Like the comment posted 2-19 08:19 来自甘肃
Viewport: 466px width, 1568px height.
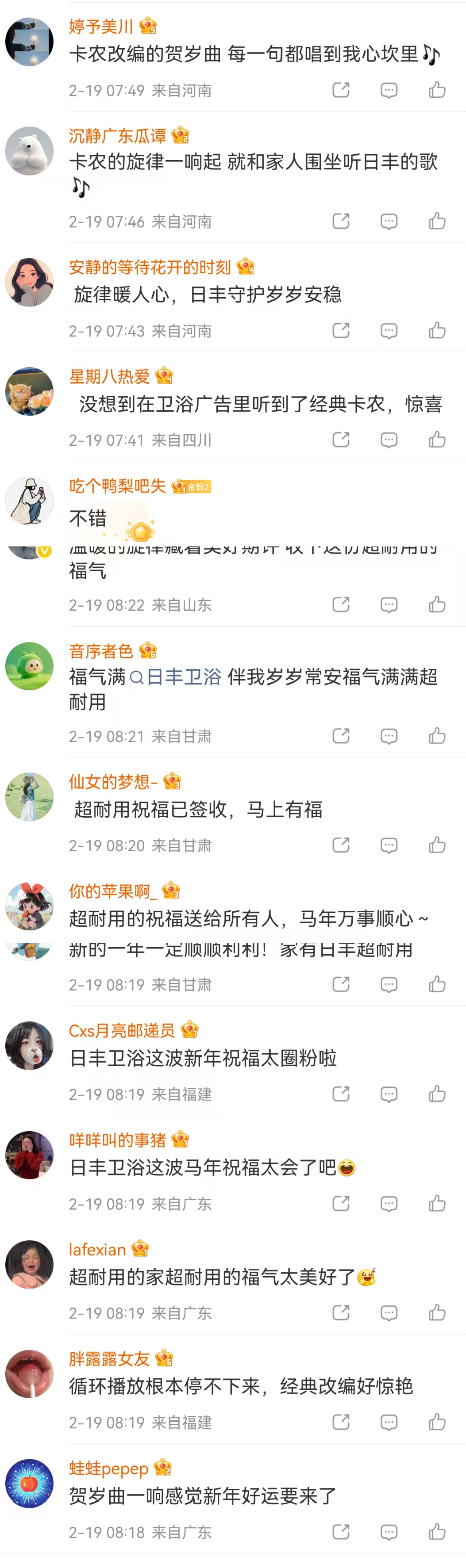437,984
